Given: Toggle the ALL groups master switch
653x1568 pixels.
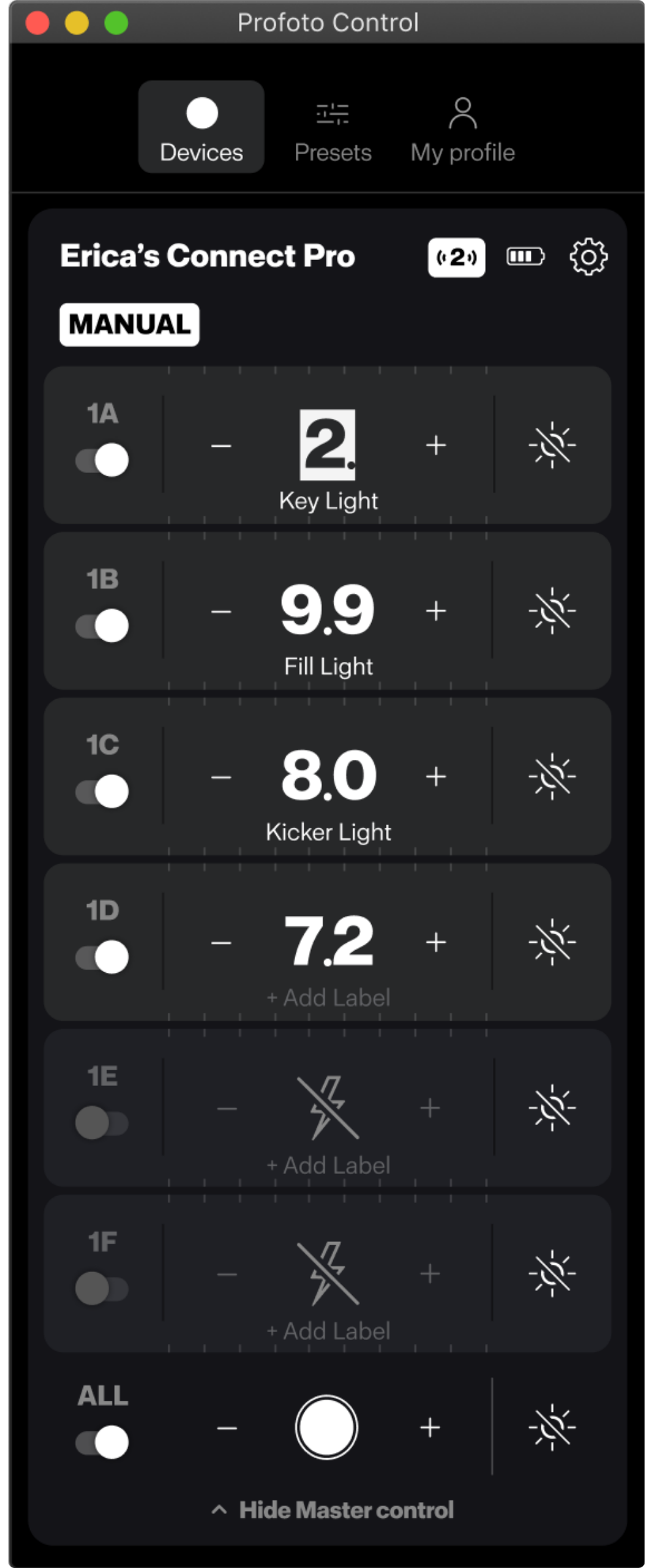Looking at the screenshot, I should click(103, 1442).
